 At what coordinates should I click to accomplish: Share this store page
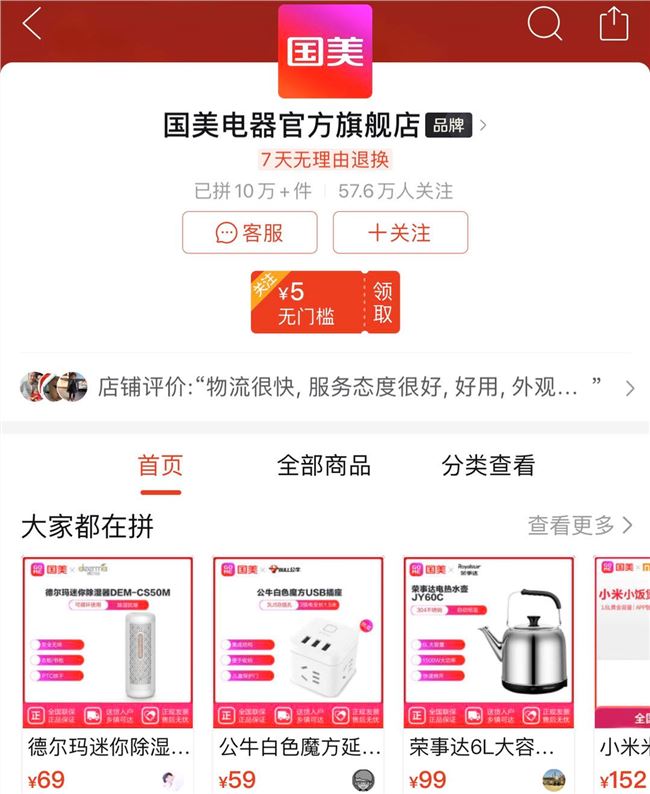coord(612,23)
